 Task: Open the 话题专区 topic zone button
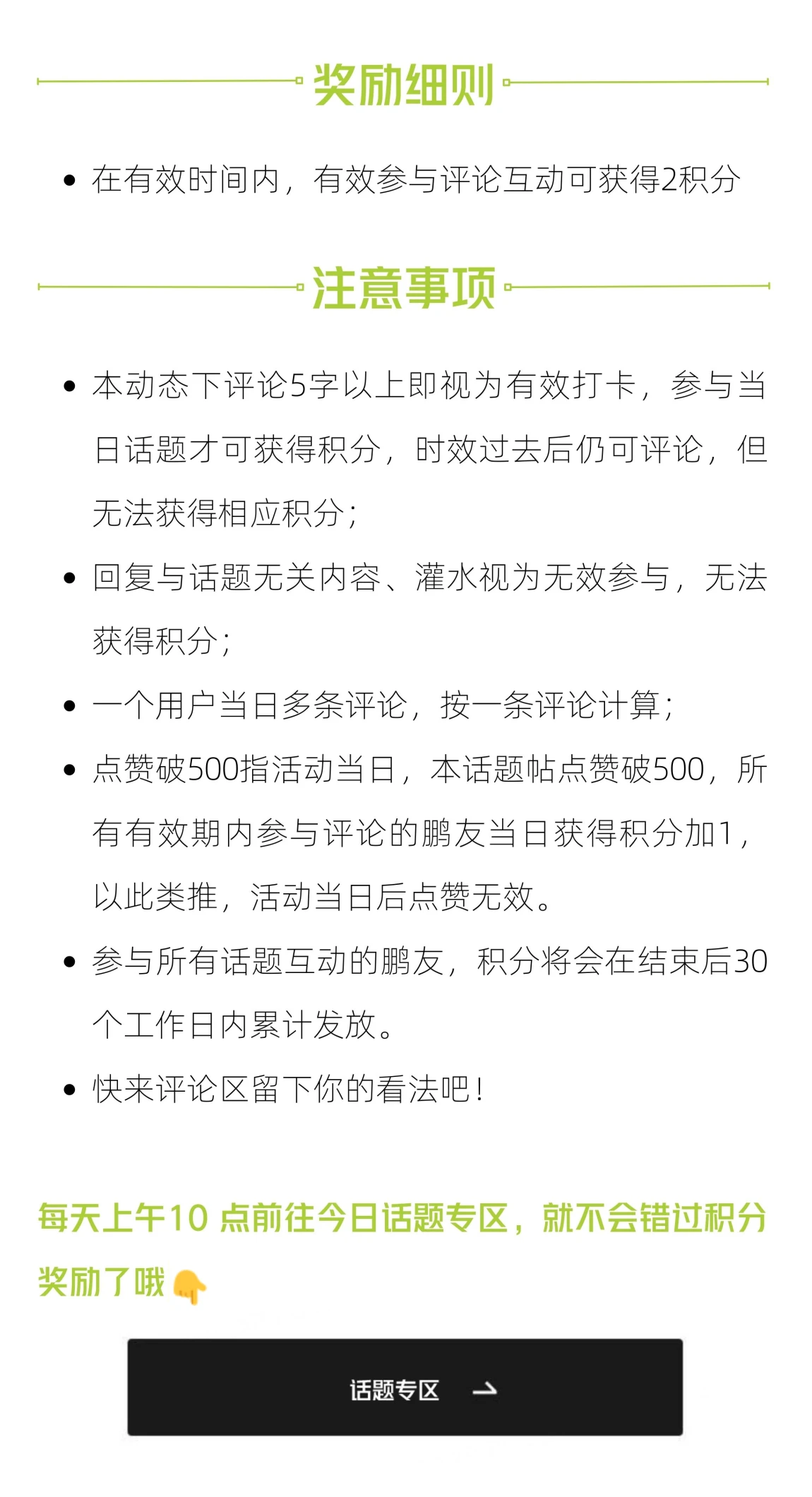[x=405, y=1389]
